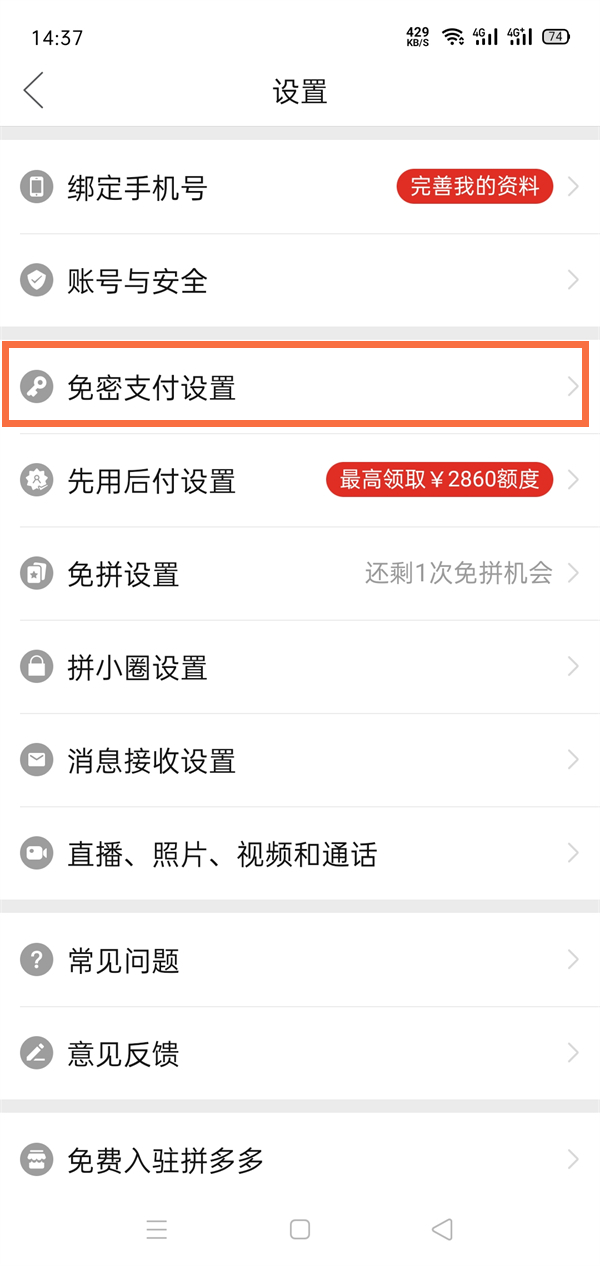This screenshot has height=1266, width=600.
Task: Tap the system home button
Action: (x=300, y=1229)
